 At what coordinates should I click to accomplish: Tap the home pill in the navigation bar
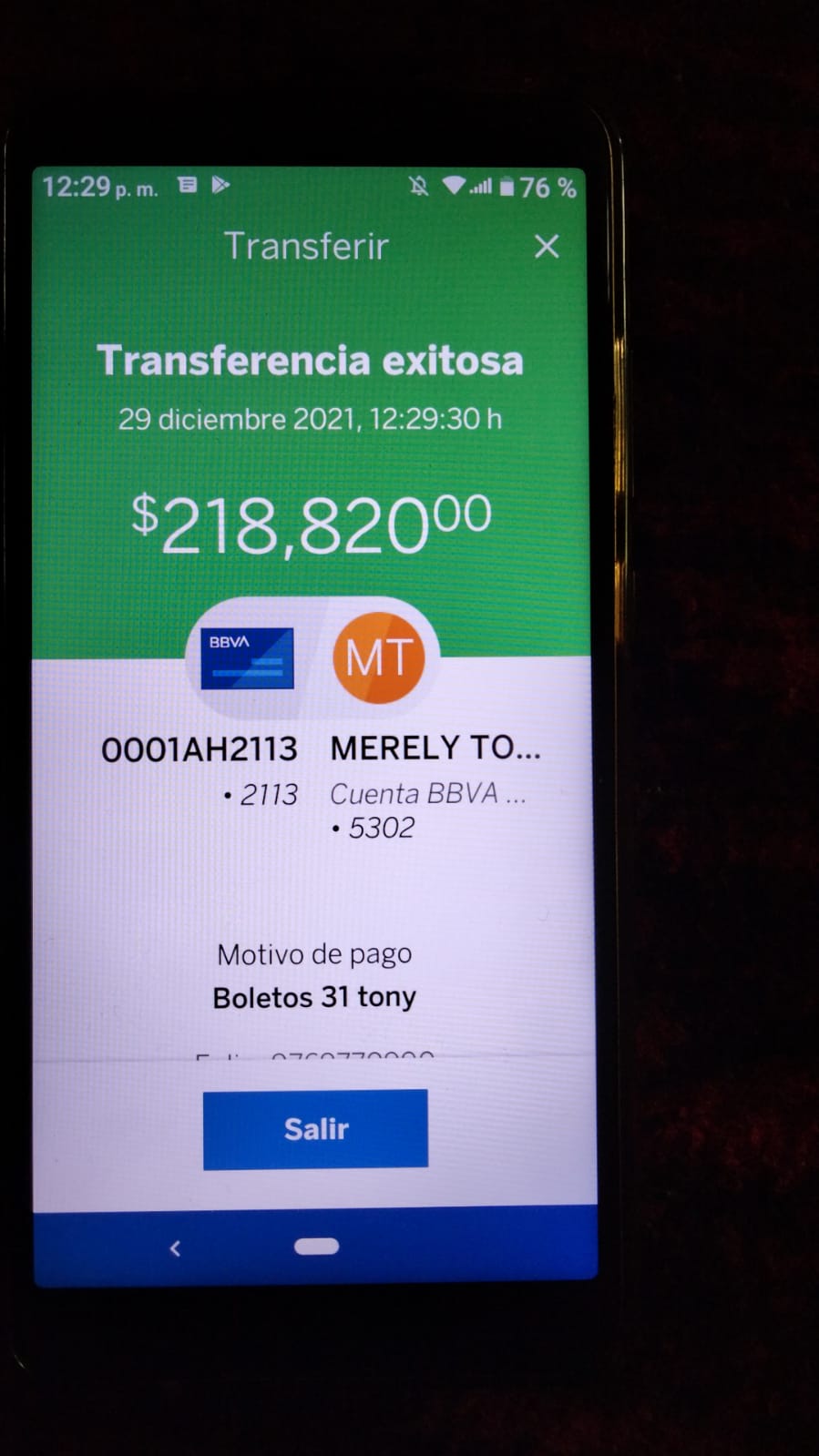tap(316, 1247)
